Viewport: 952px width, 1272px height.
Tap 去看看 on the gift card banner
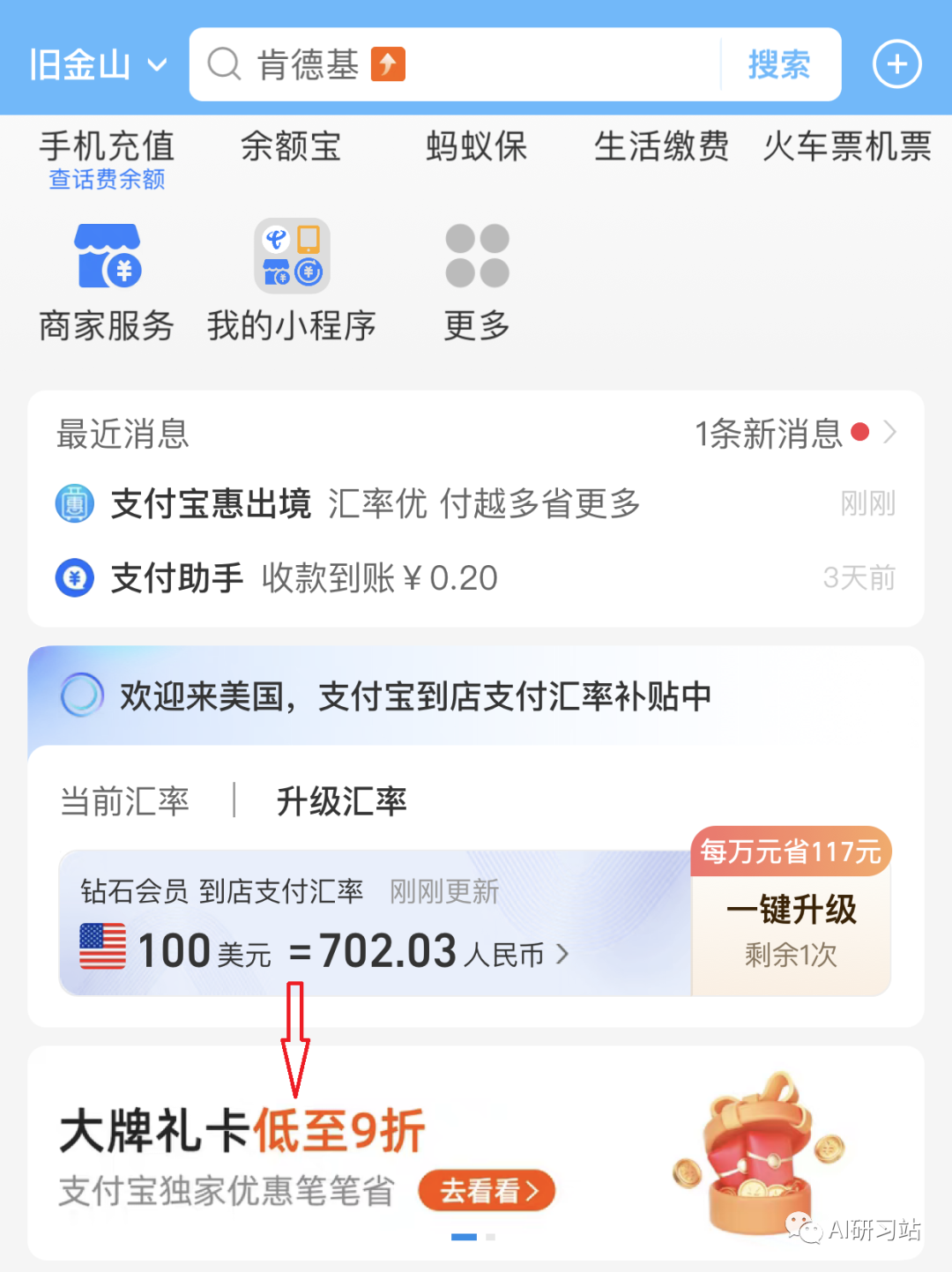[x=487, y=1191]
